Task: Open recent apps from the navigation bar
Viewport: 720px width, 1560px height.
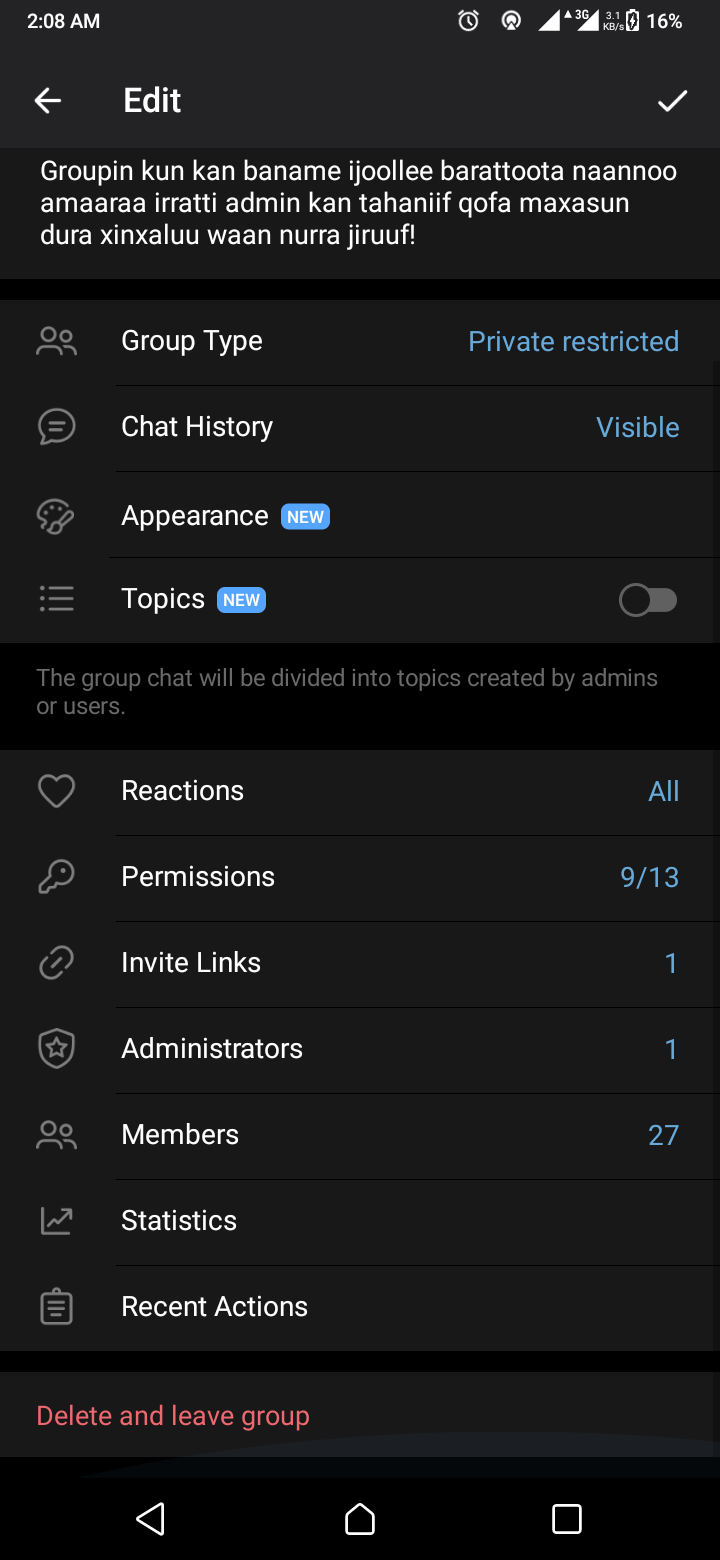Action: [567, 1519]
